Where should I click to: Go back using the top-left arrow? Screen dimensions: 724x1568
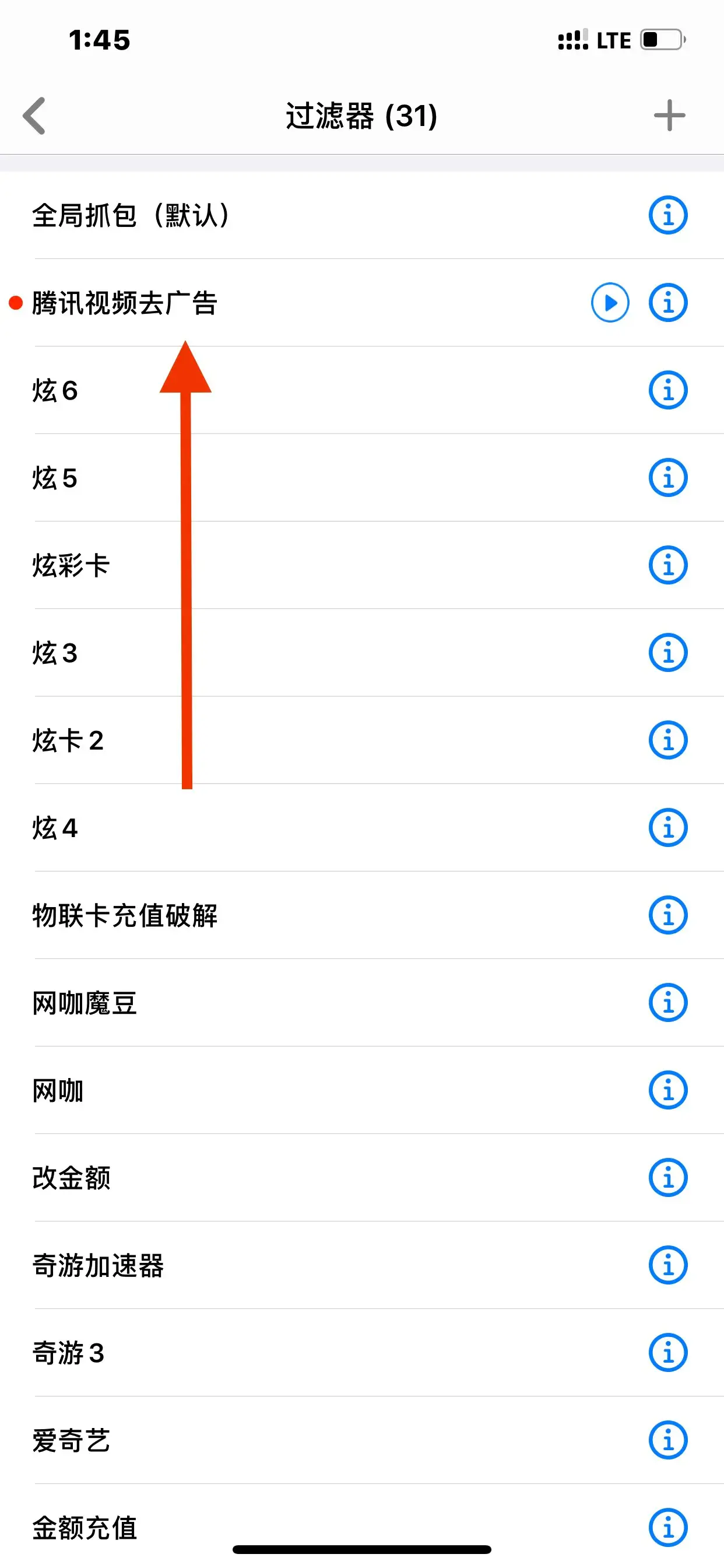point(34,116)
